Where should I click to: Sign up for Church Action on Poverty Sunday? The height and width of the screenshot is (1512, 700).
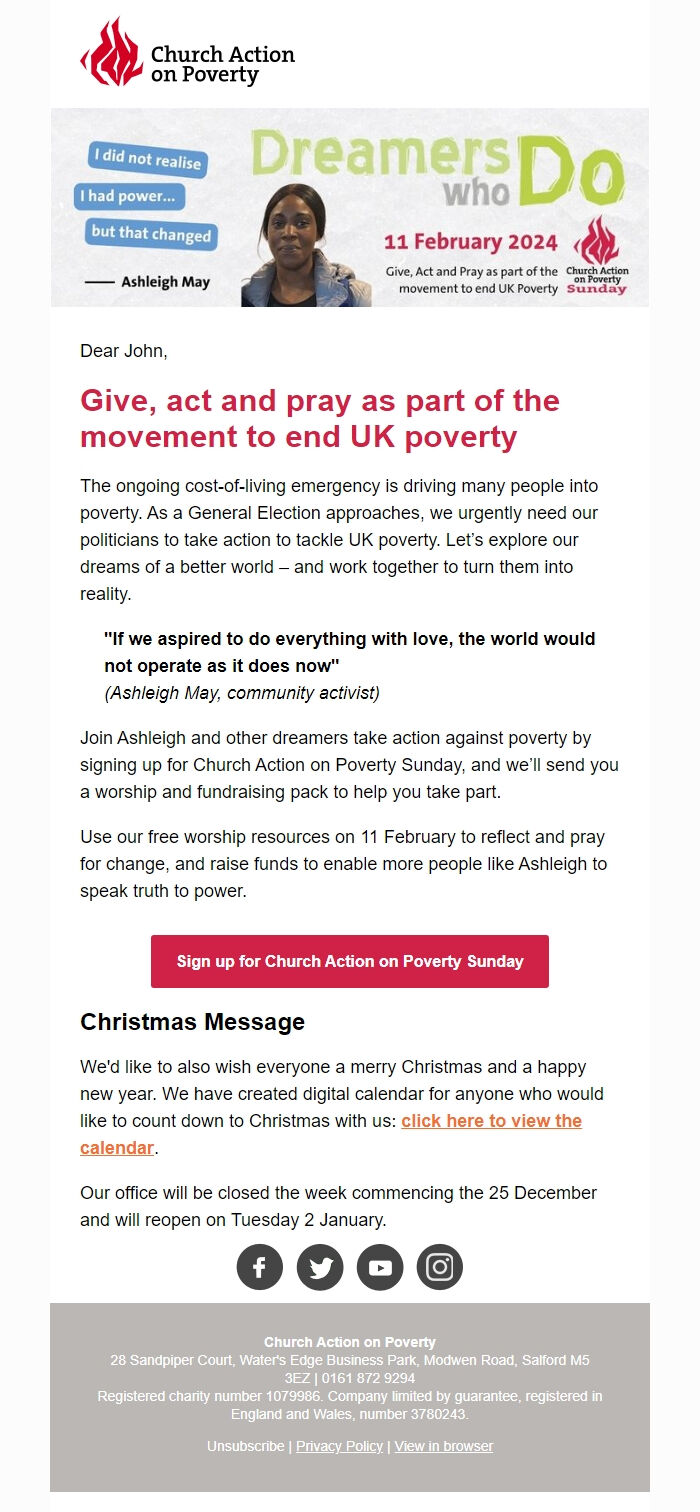350,961
